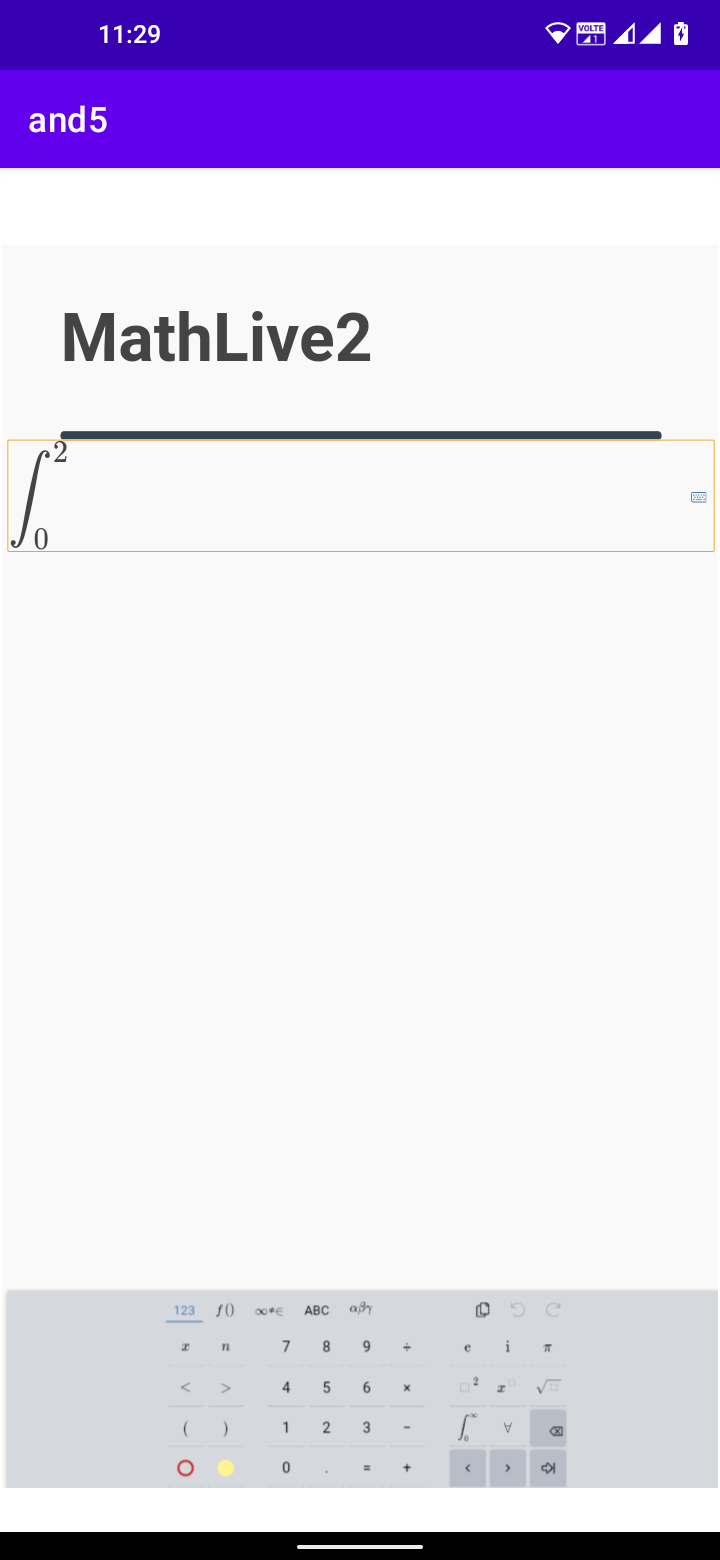Open the f() functions keyboard layer
The height and width of the screenshot is (1560, 720).
point(224,1310)
